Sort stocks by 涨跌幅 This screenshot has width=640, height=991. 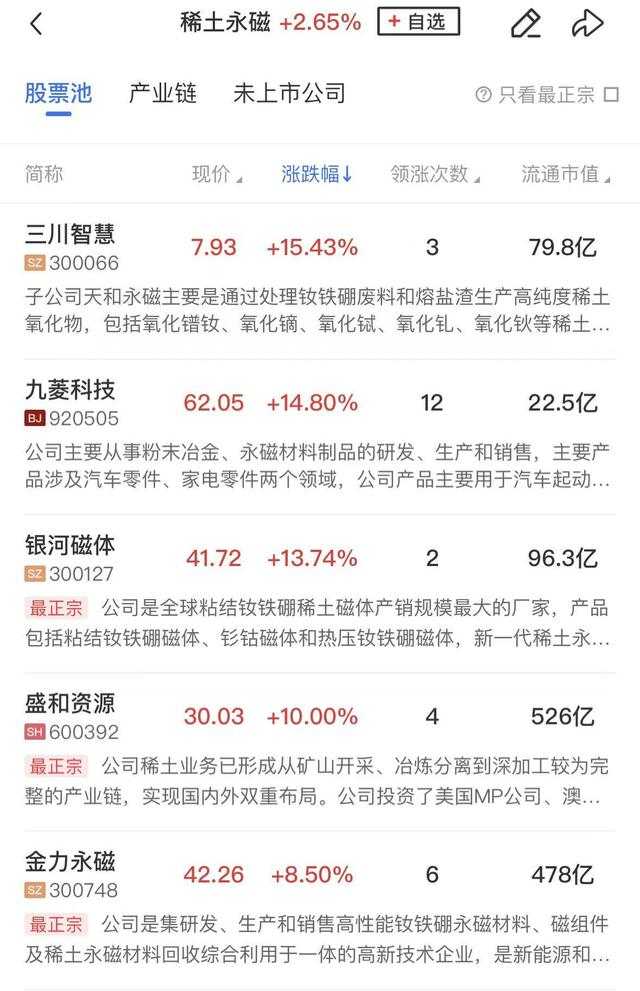pyautogui.click(x=317, y=174)
